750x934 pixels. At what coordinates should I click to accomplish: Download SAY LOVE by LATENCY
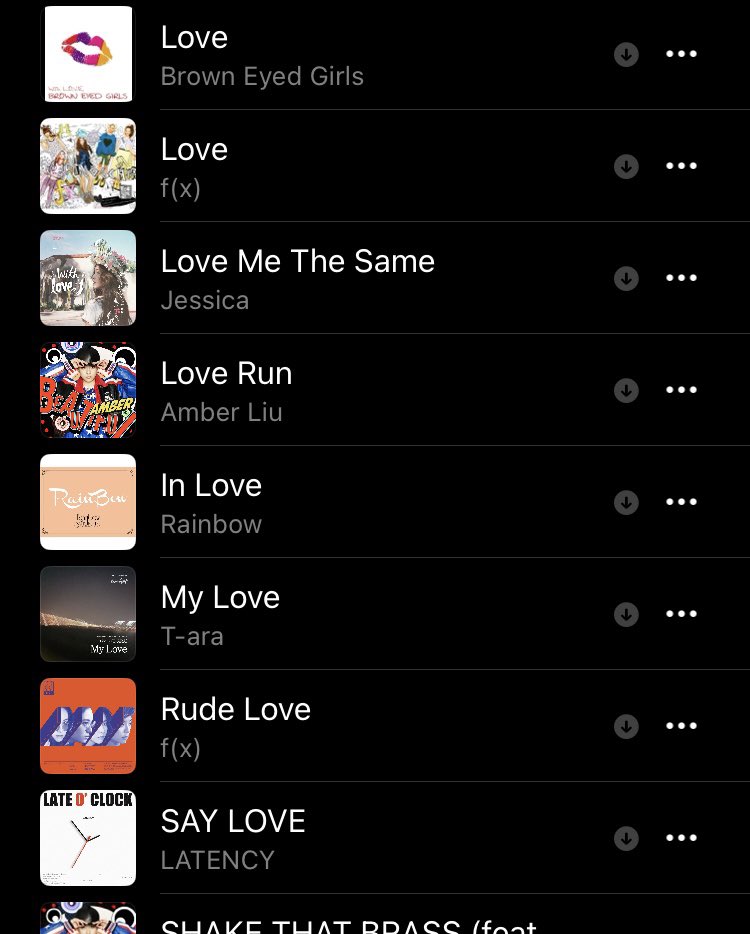pos(626,838)
